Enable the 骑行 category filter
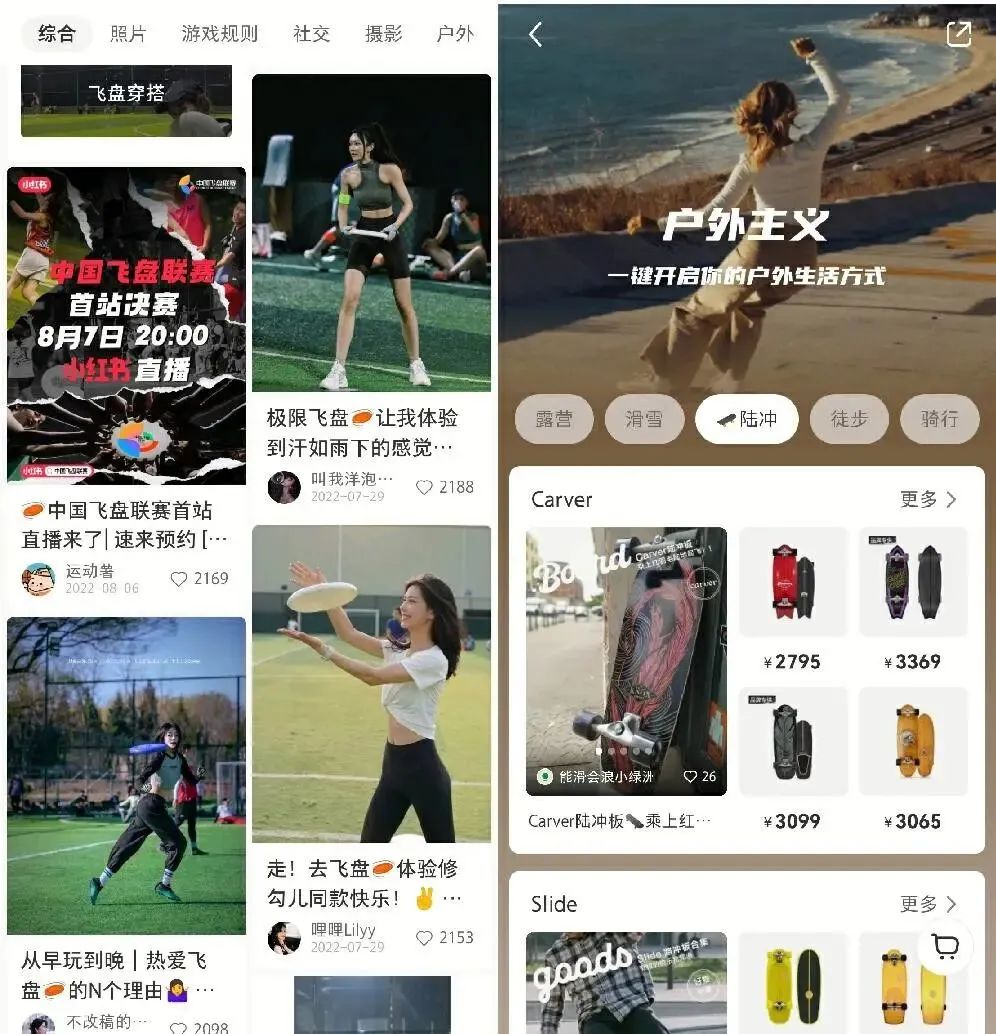This screenshot has width=996, height=1034. 939,419
